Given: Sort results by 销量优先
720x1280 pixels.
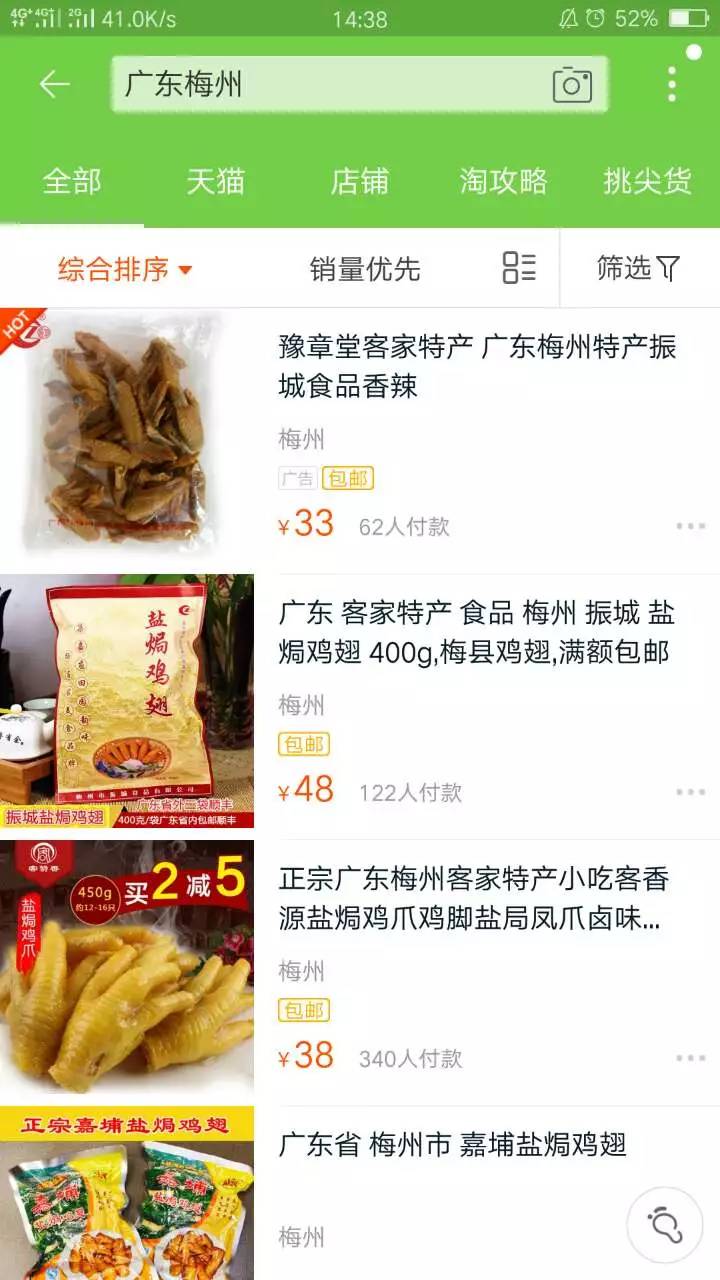Looking at the screenshot, I should (365, 269).
